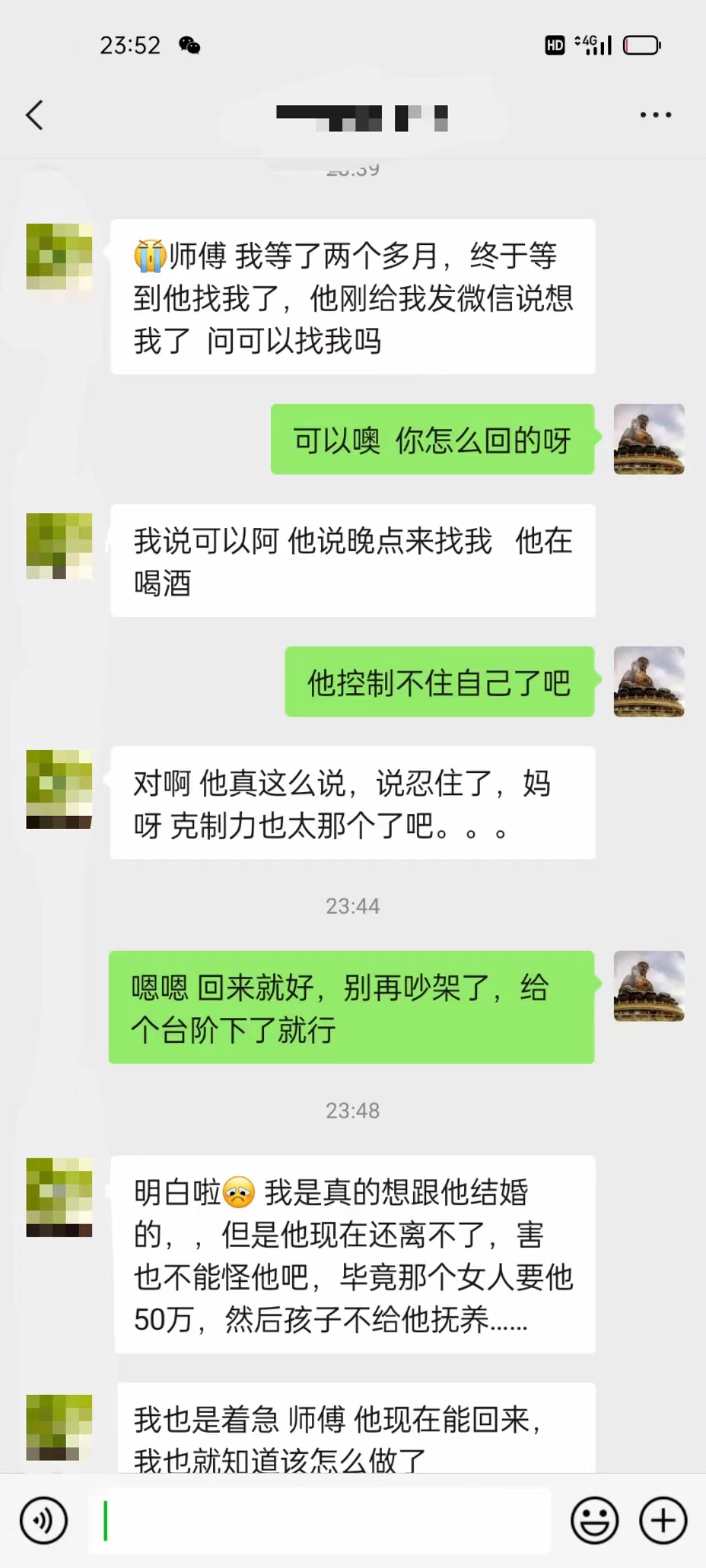706x1568 pixels.
Task: Tap my Buddha avatar beside 可以噢 message
Action: pos(648,439)
